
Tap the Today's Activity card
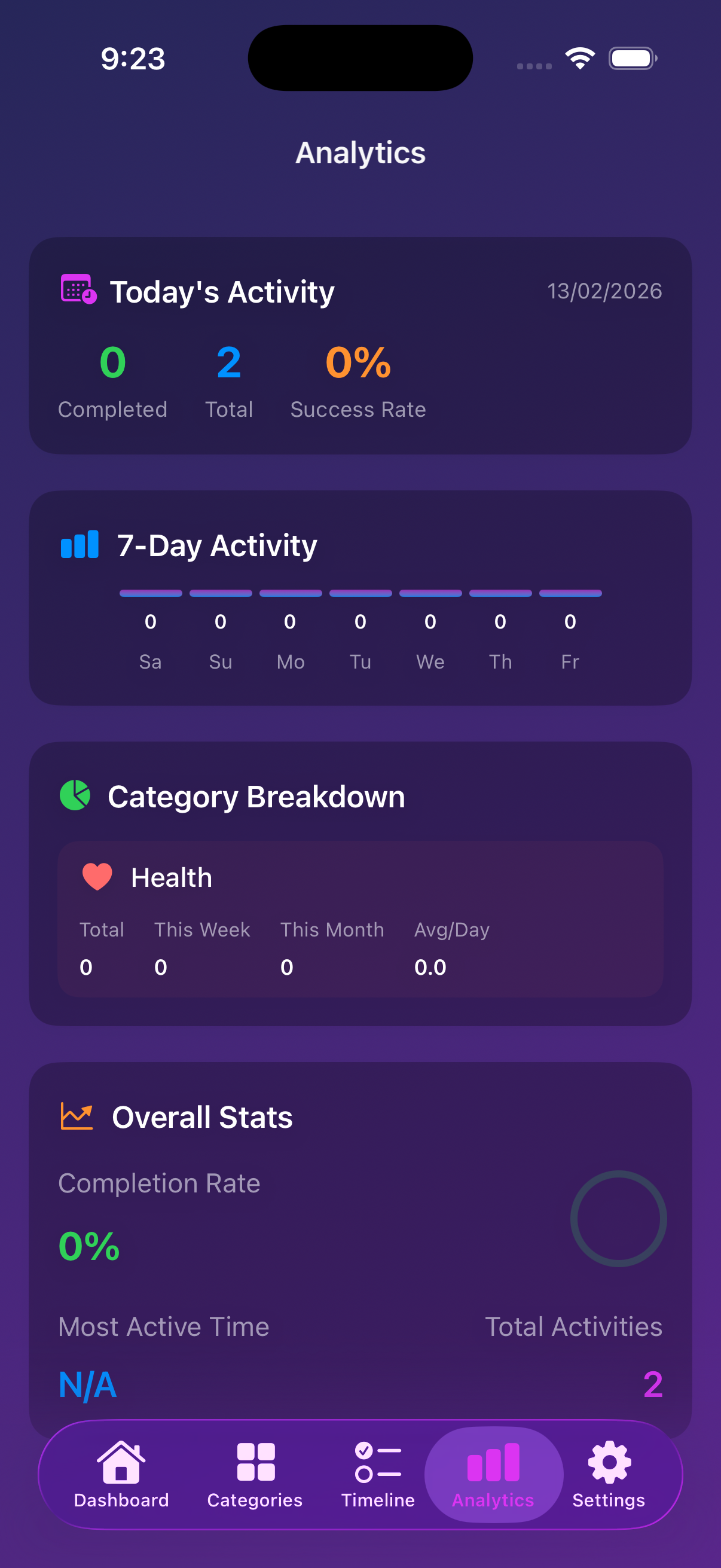(360, 344)
